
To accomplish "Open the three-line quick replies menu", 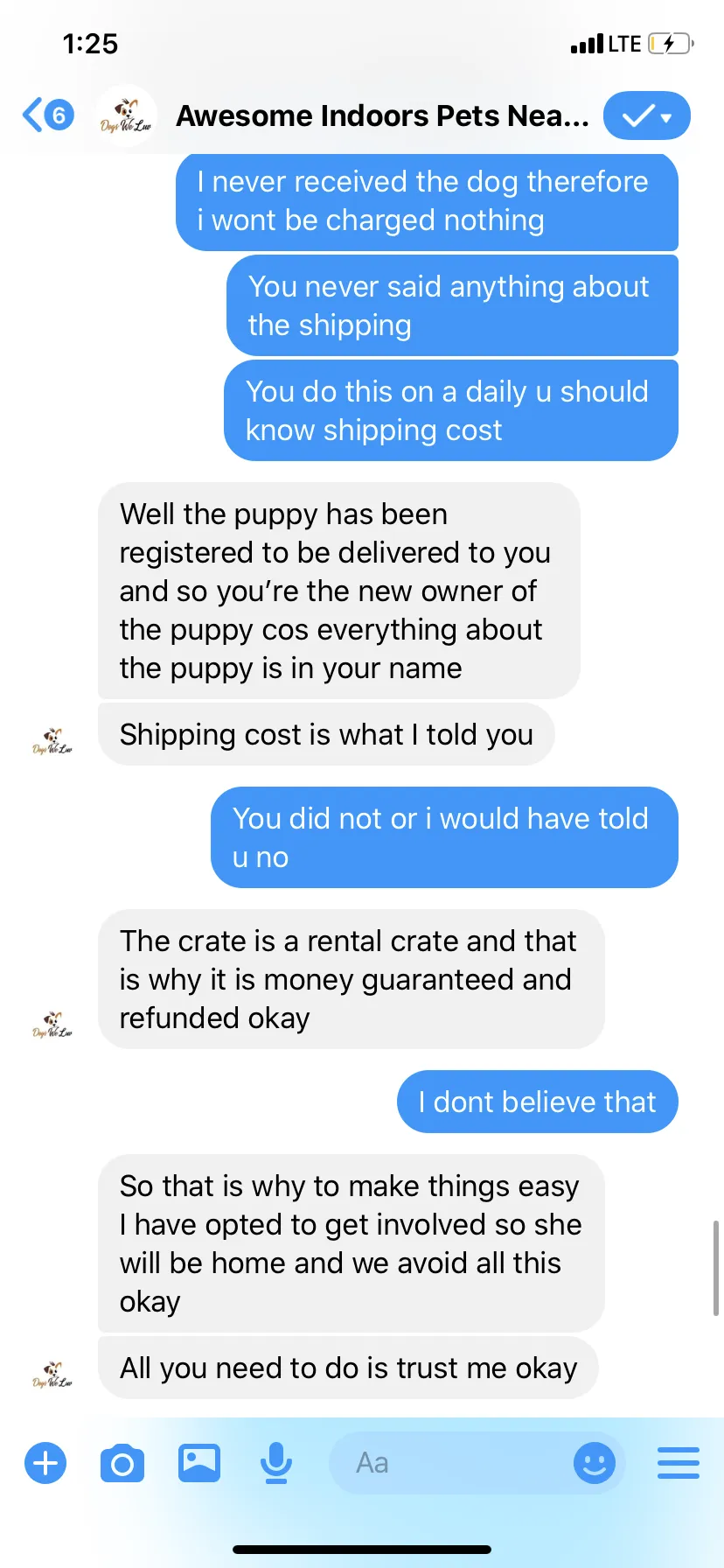I will (x=679, y=1463).
